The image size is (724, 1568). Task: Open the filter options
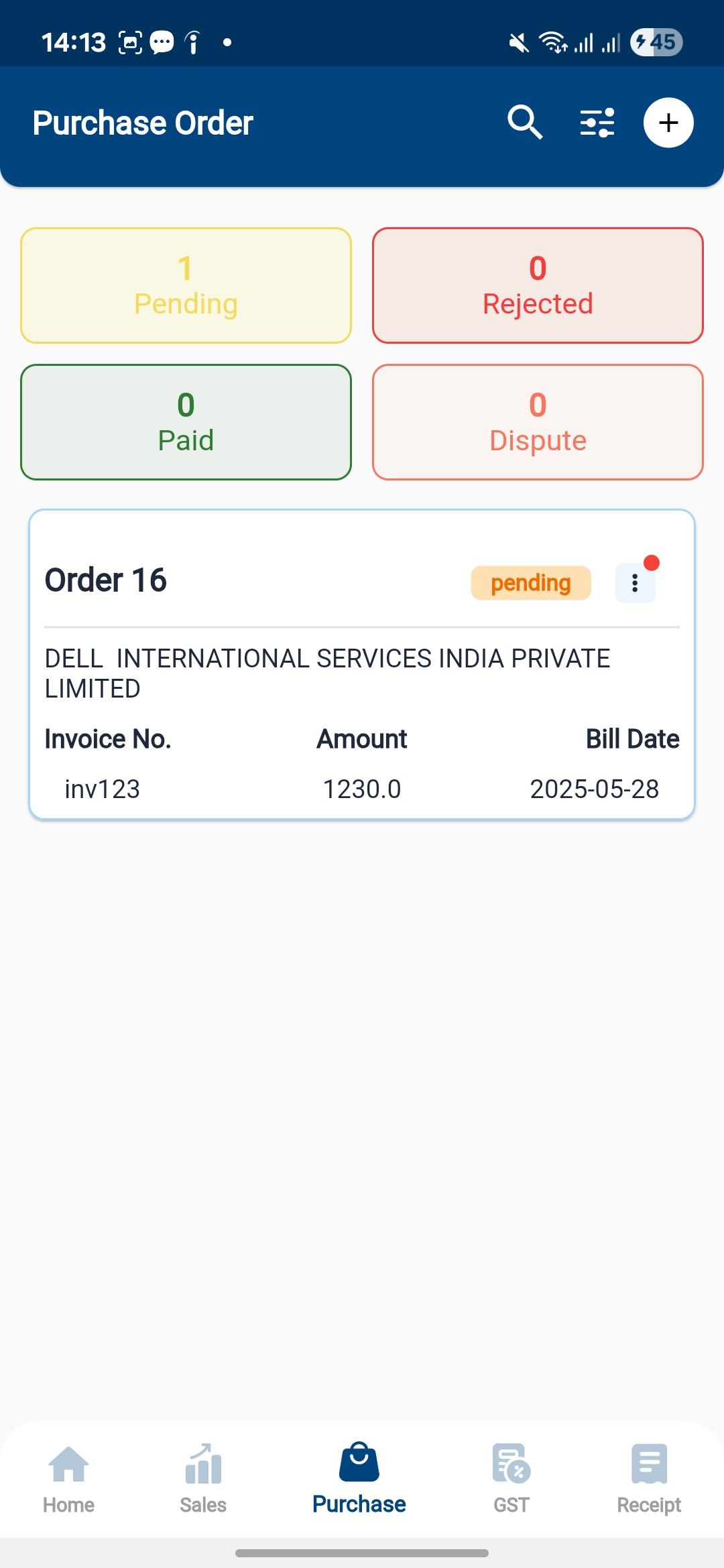click(597, 123)
